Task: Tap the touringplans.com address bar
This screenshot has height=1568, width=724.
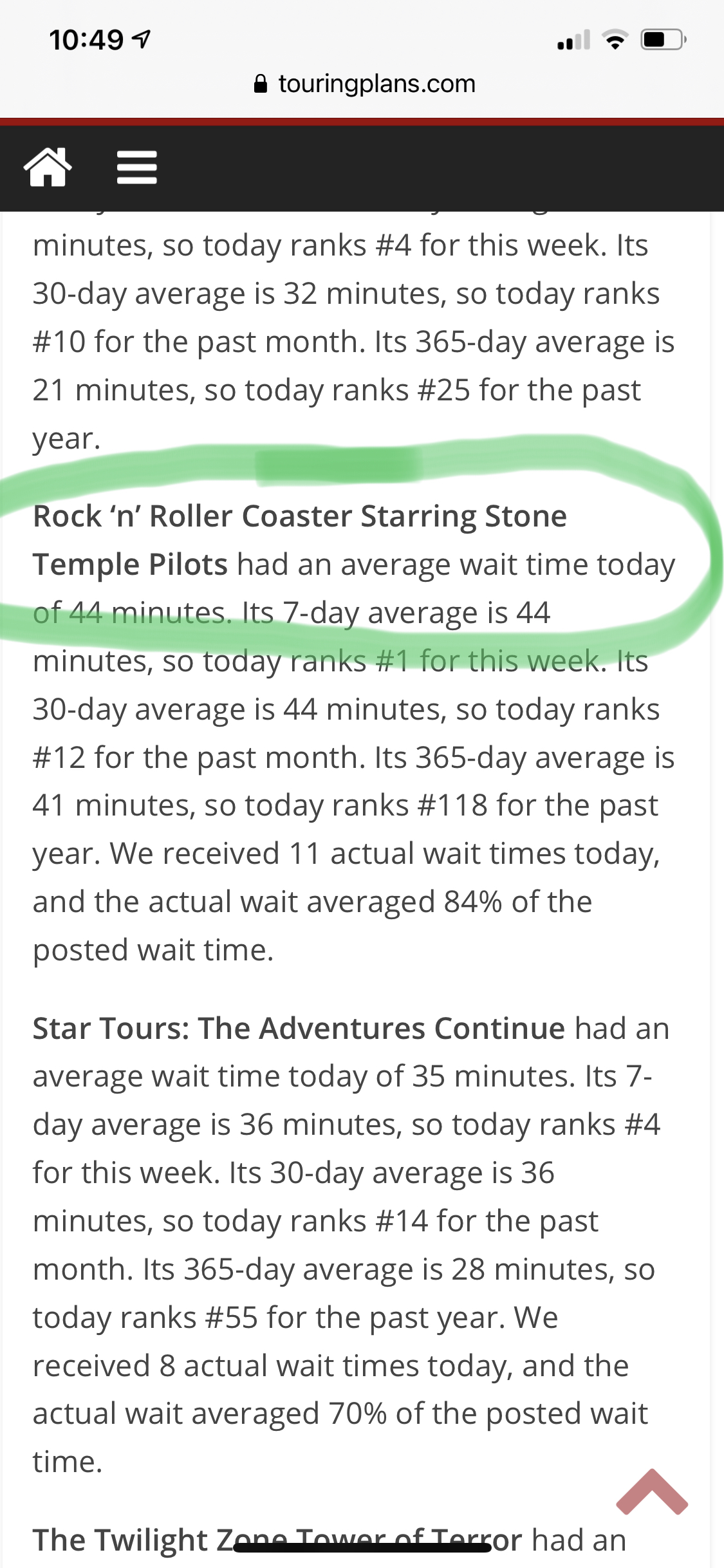Action: 364,84
